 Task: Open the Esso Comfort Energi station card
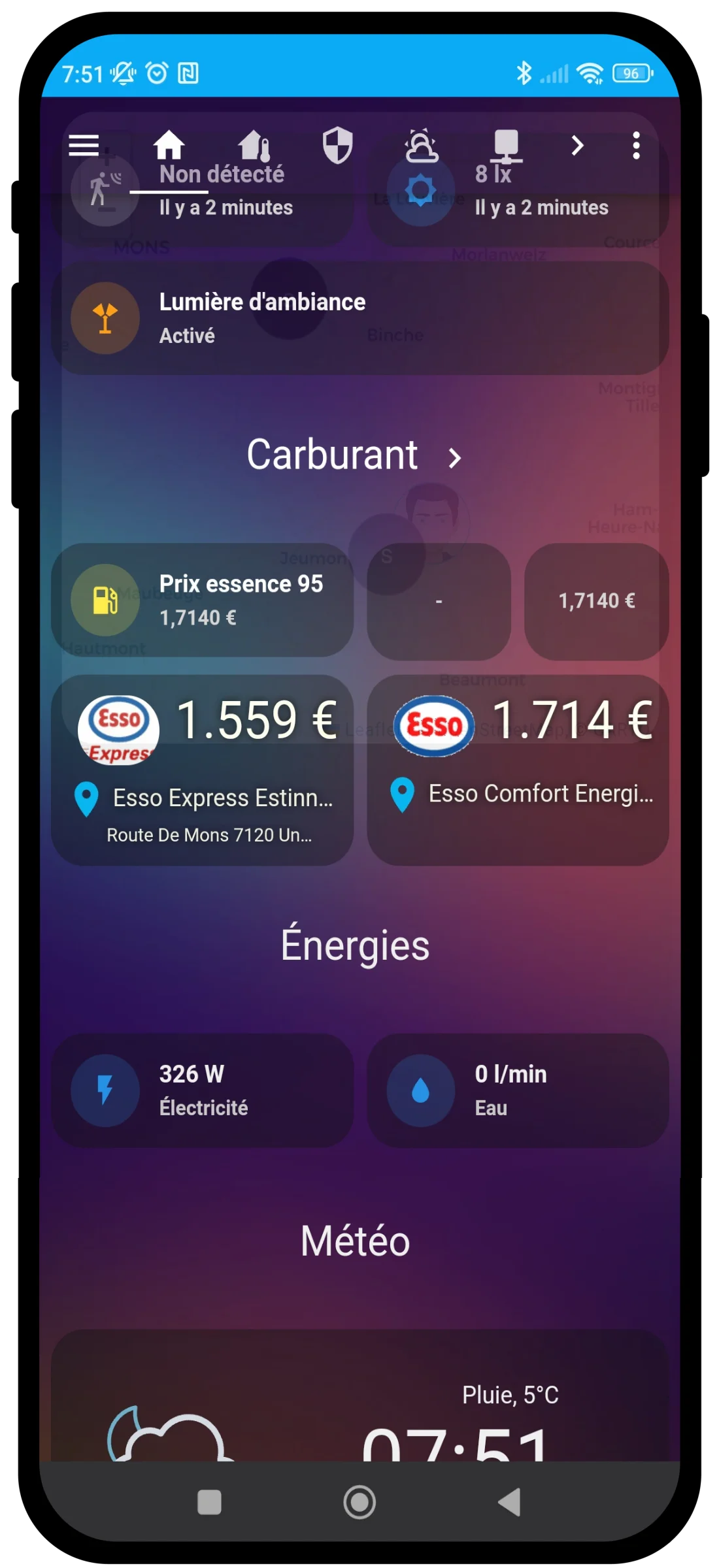(518, 770)
